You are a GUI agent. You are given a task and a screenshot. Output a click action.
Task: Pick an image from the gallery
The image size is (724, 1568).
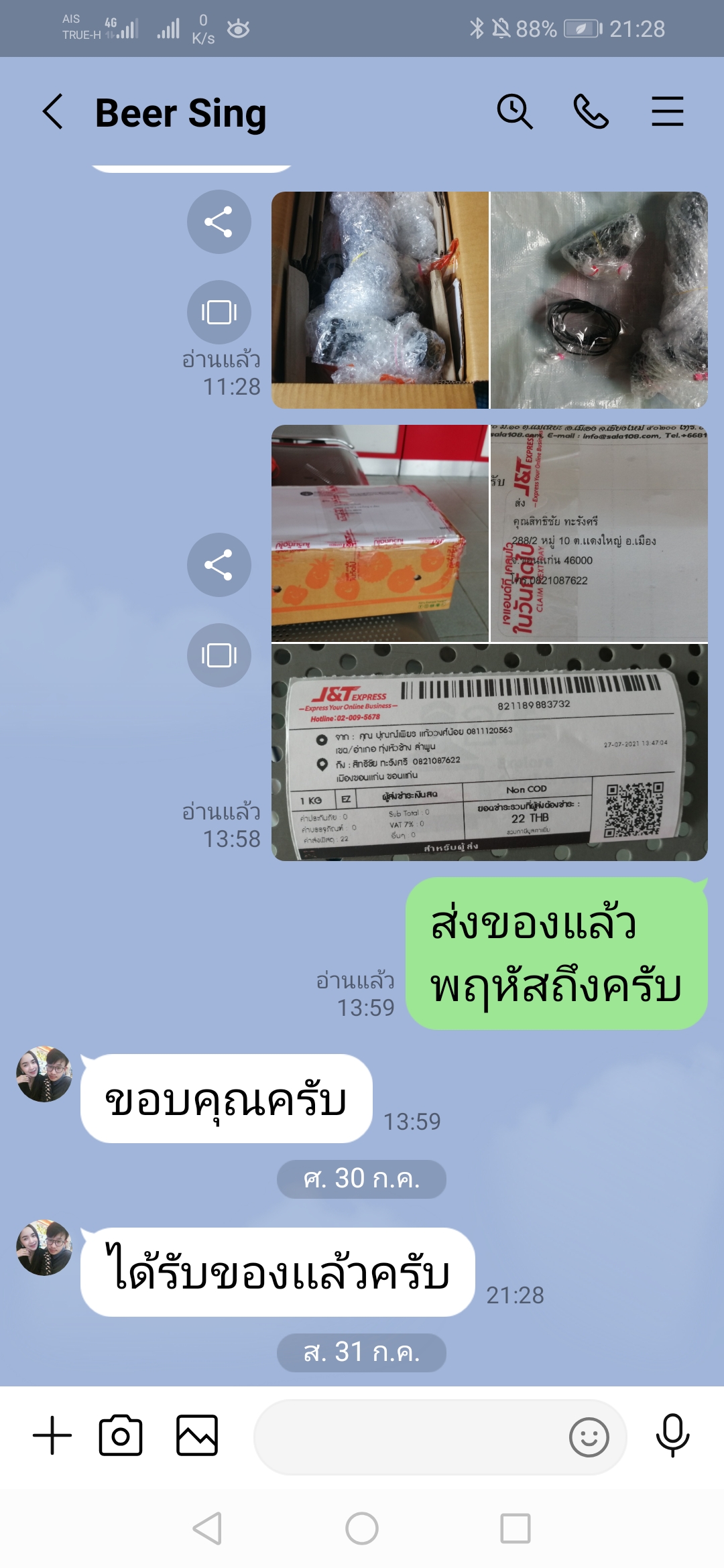pyautogui.click(x=197, y=1435)
